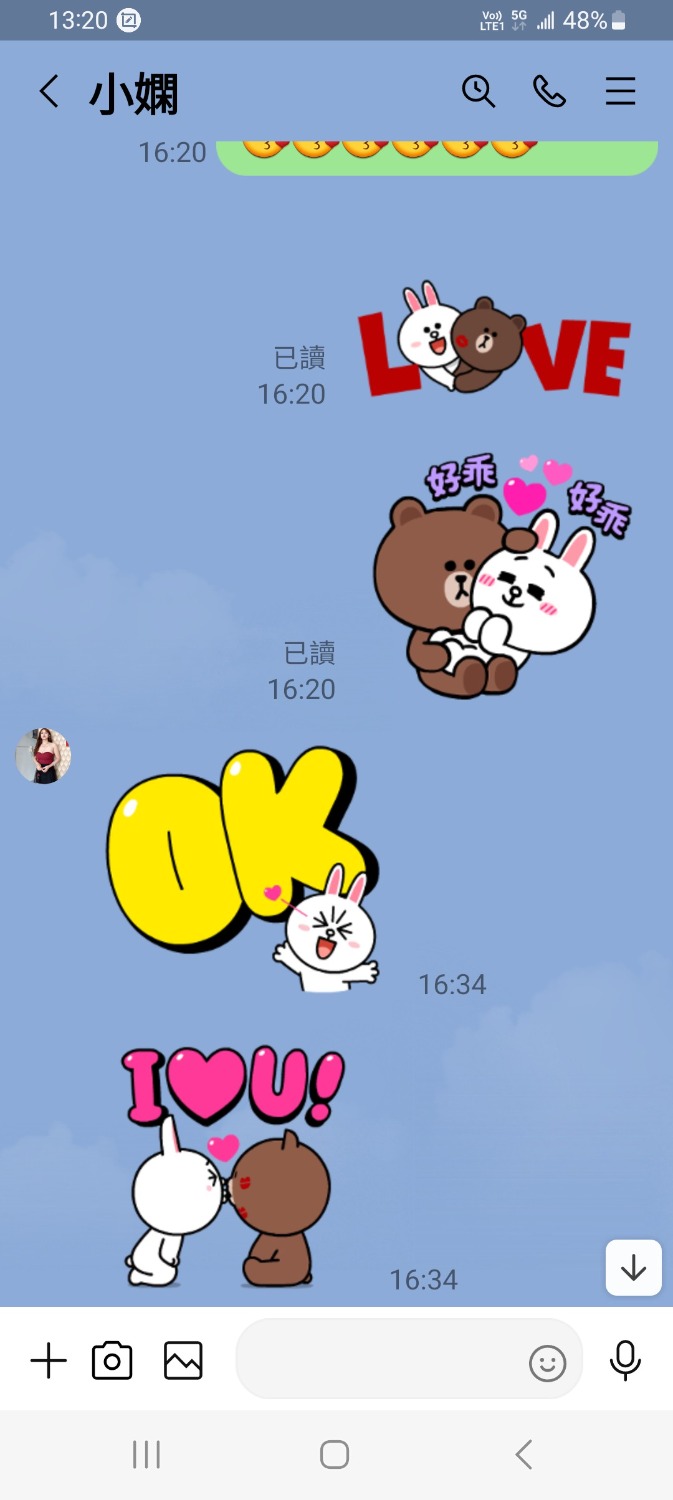Start a voice call with 小嫻
Viewport: 673px width, 1500px height.
click(549, 92)
